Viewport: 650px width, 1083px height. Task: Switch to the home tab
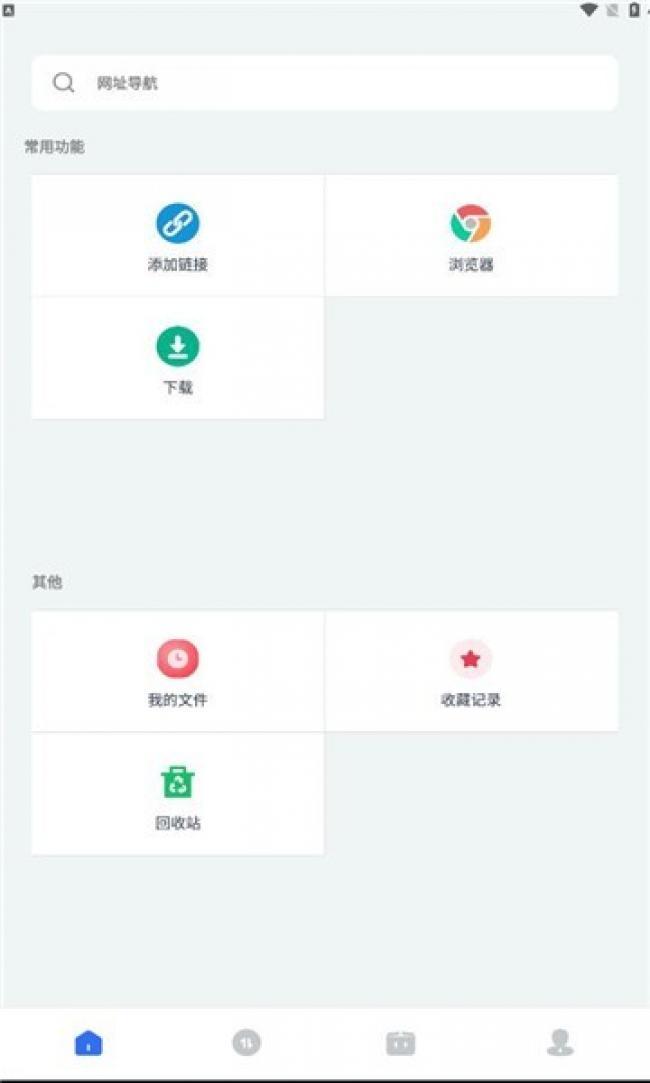pyautogui.click(x=88, y=1043)
